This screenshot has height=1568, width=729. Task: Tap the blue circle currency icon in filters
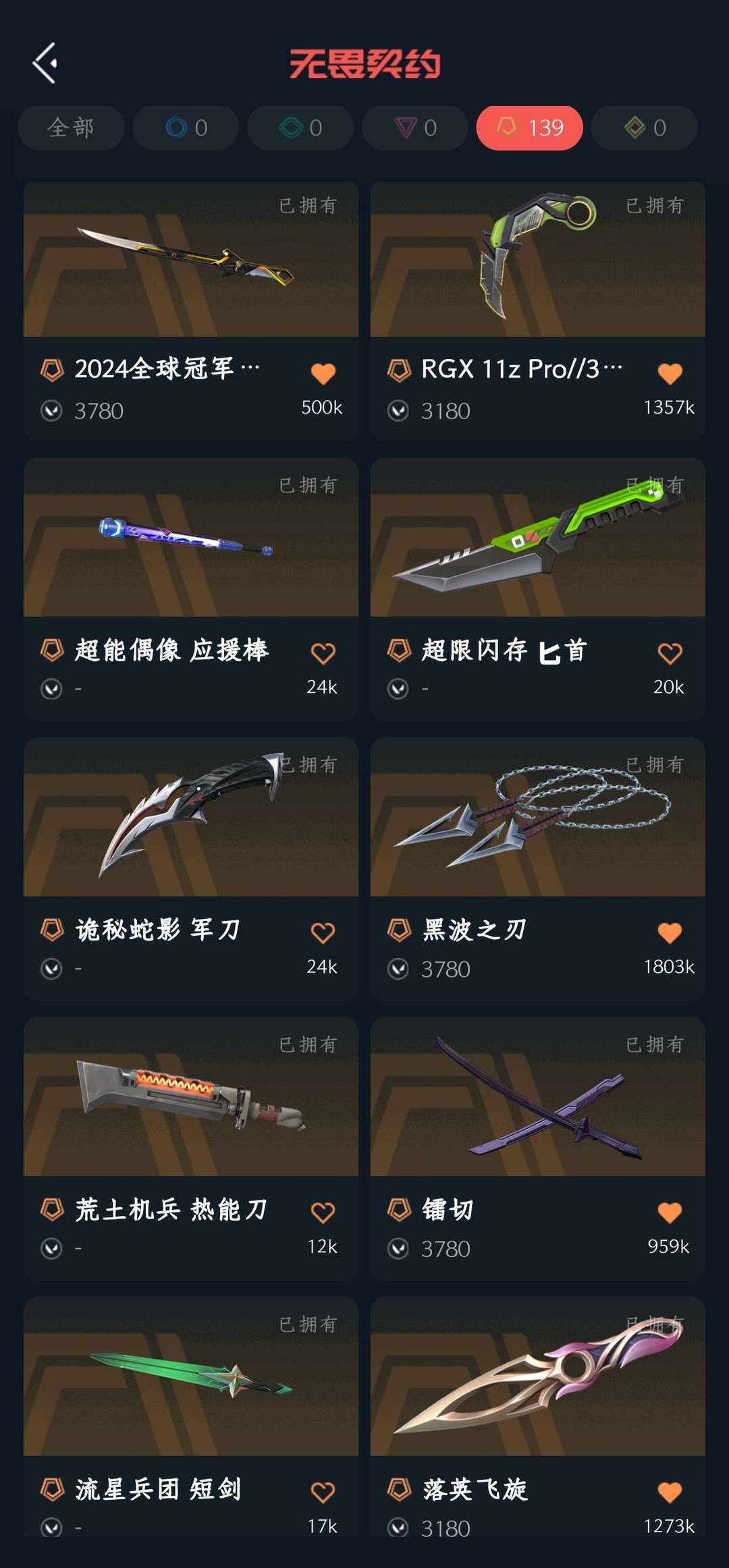pyautogui.click(x=175, y=126)
